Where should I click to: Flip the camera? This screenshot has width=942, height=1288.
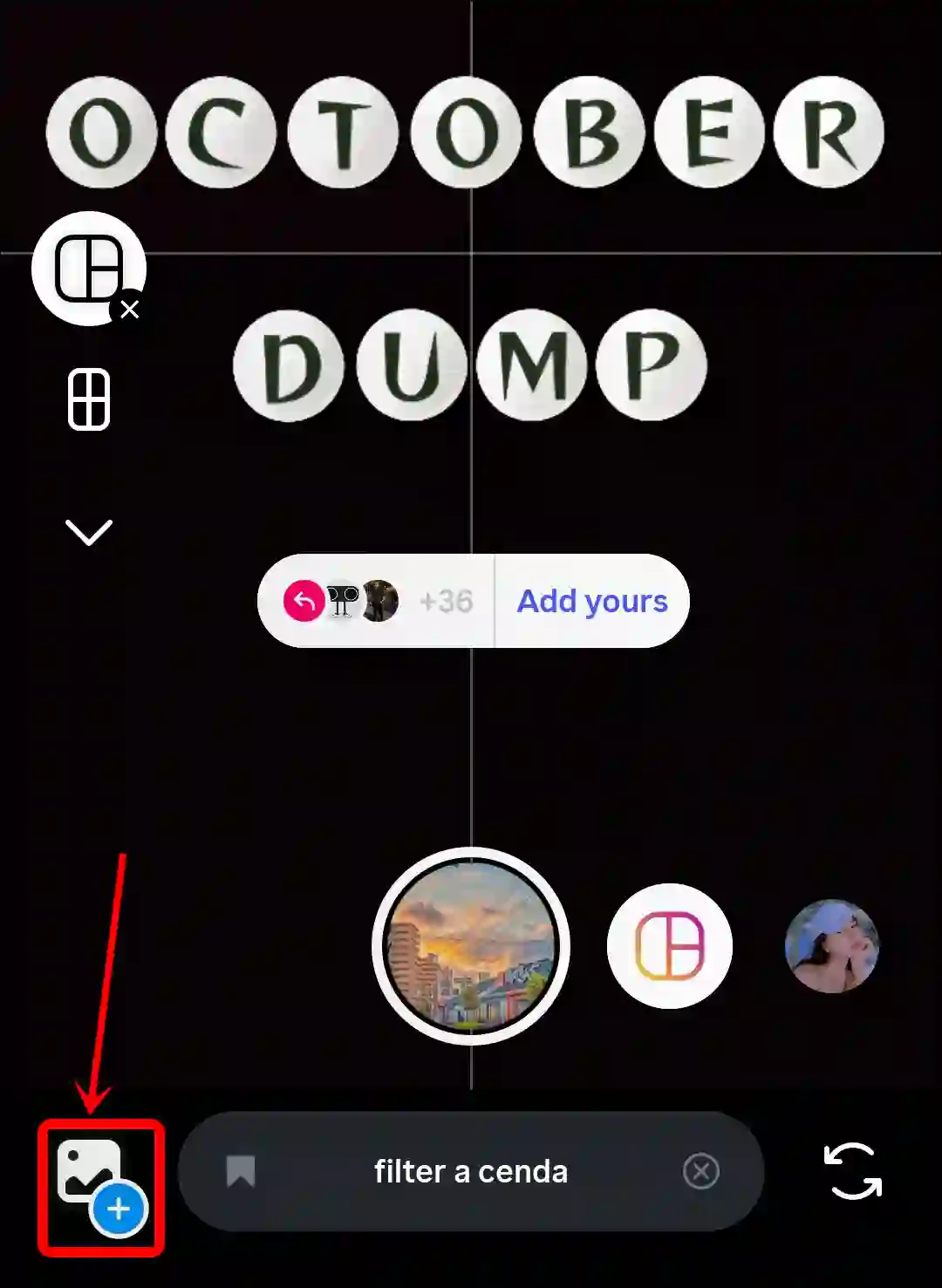coord(852,1171)
